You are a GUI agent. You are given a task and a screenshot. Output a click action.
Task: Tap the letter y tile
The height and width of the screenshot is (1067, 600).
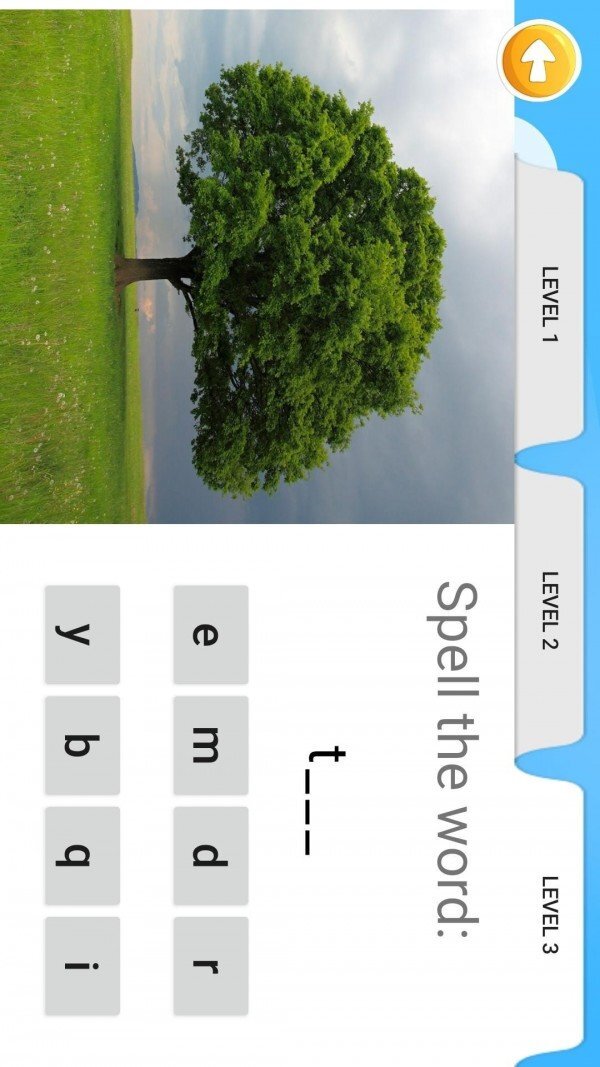click(82, 634)
